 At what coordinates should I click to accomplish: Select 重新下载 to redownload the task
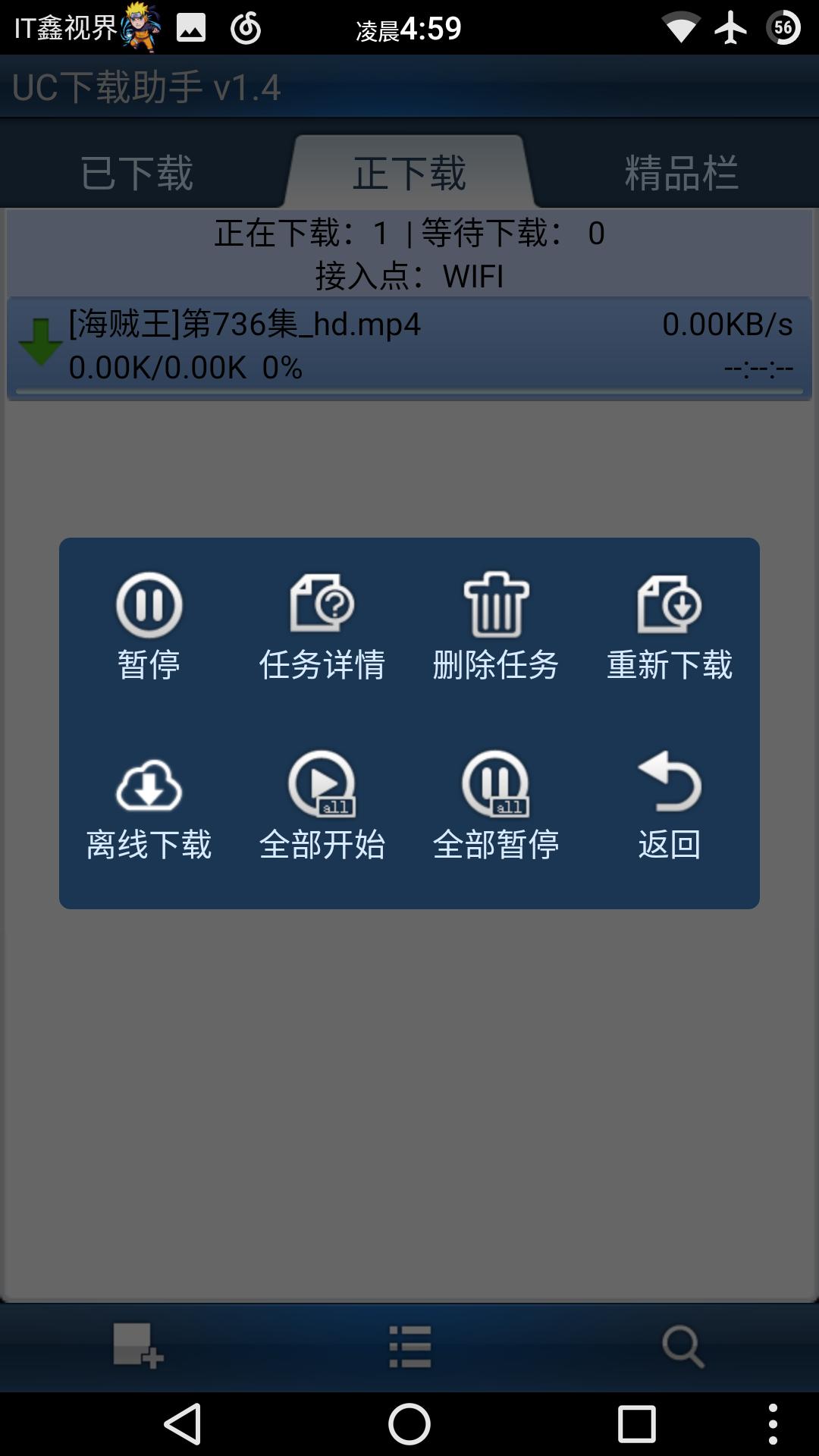pyautogui.click(x=670, y=604)
